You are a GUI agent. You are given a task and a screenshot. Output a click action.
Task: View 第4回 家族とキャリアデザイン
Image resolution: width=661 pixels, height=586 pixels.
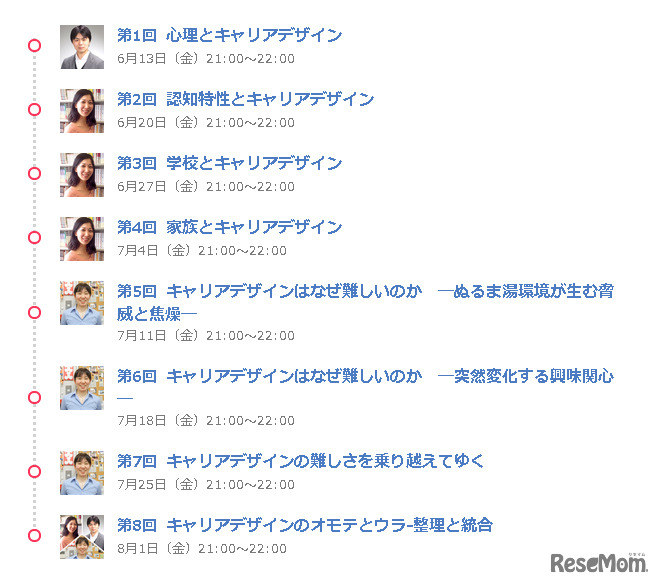229,227
